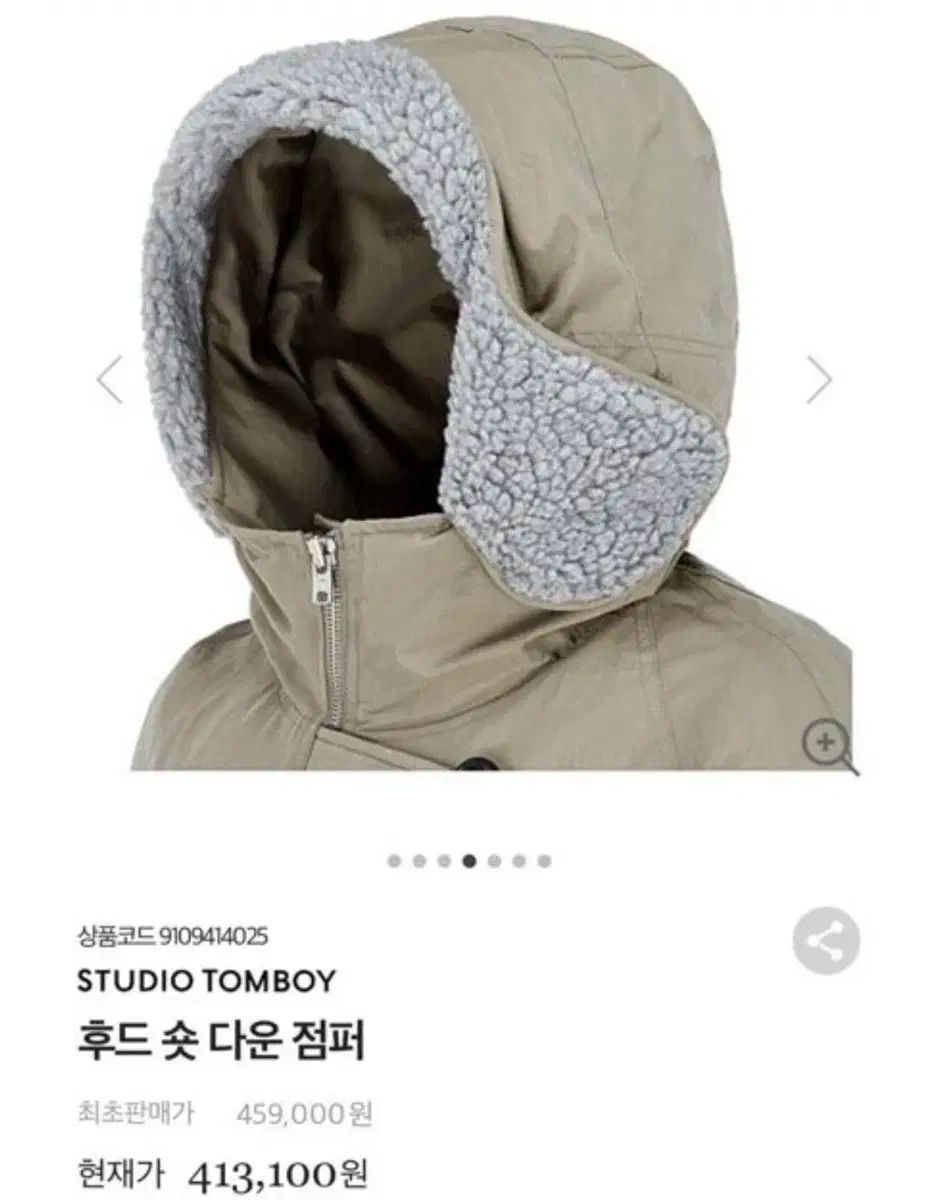Jump to the last image dot
The height and width of the screenshot is (1200, 938).
[x=544, y=861]
